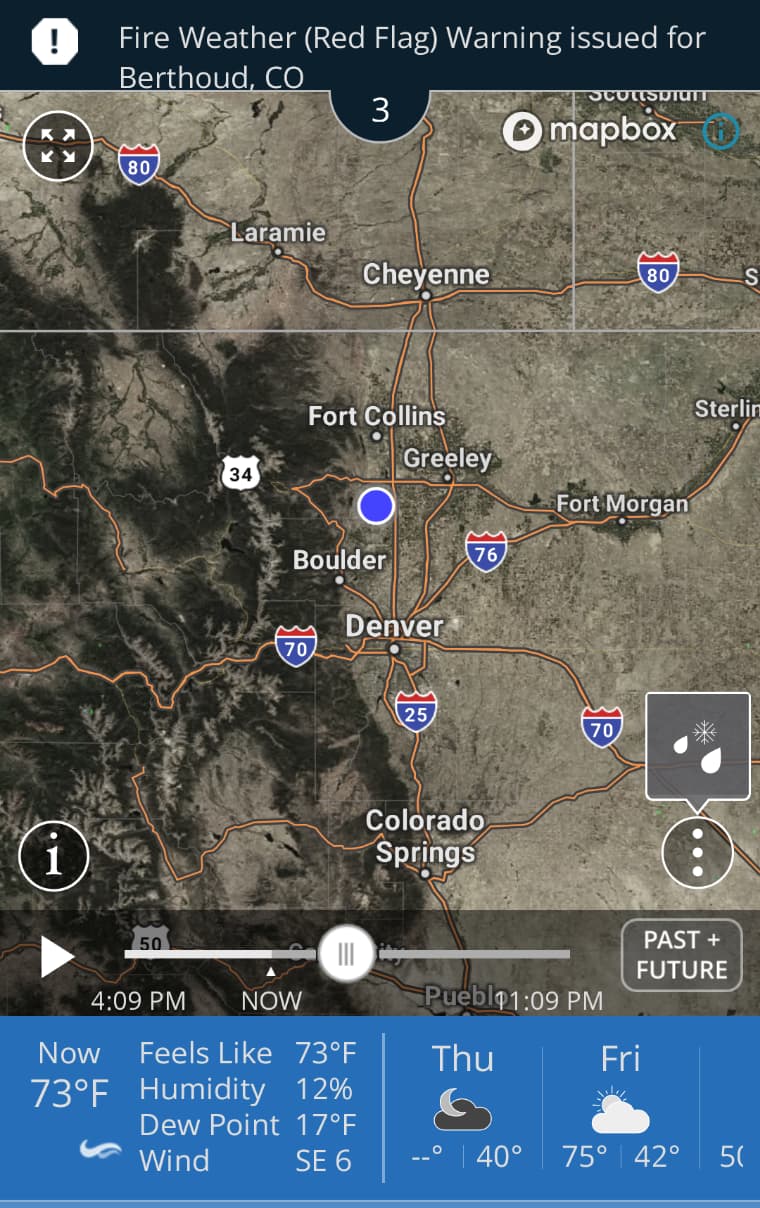760x1208 pixels.
Task: Open the map layers three-dot menu
Action: (697, 853)
